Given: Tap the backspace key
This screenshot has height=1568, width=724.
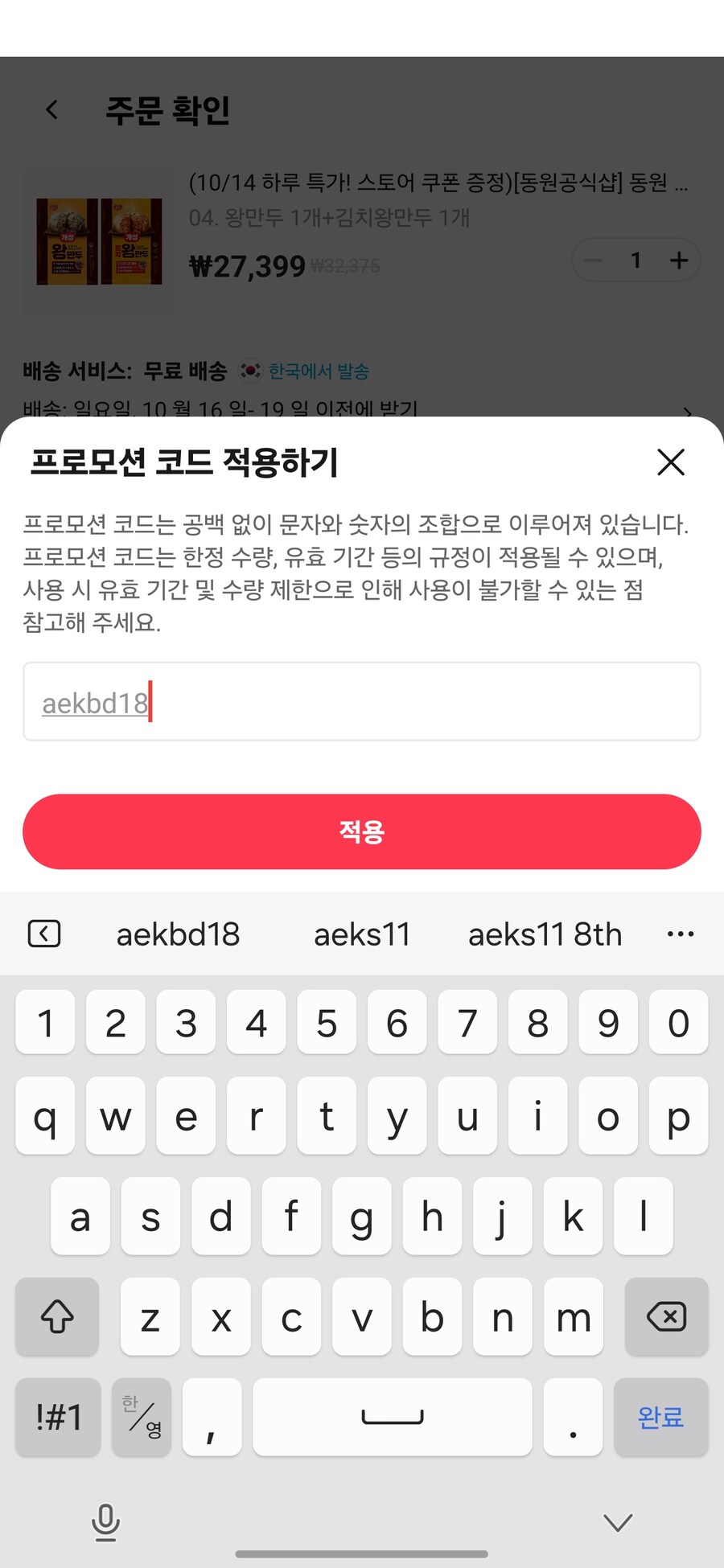Looking at the screenshot, I should click(x=666, y=1316).
